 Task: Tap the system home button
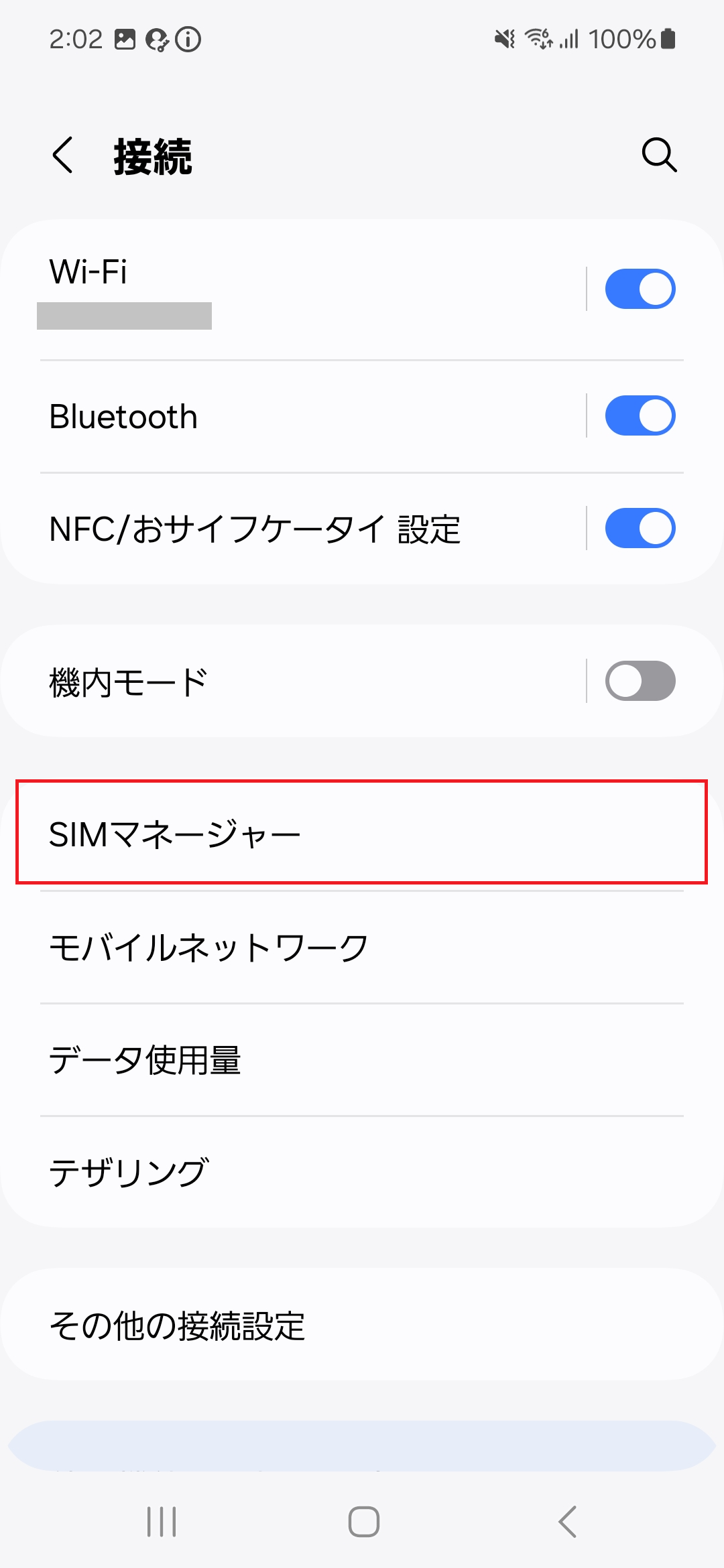pyautogui.click(x=363, y=1521)
